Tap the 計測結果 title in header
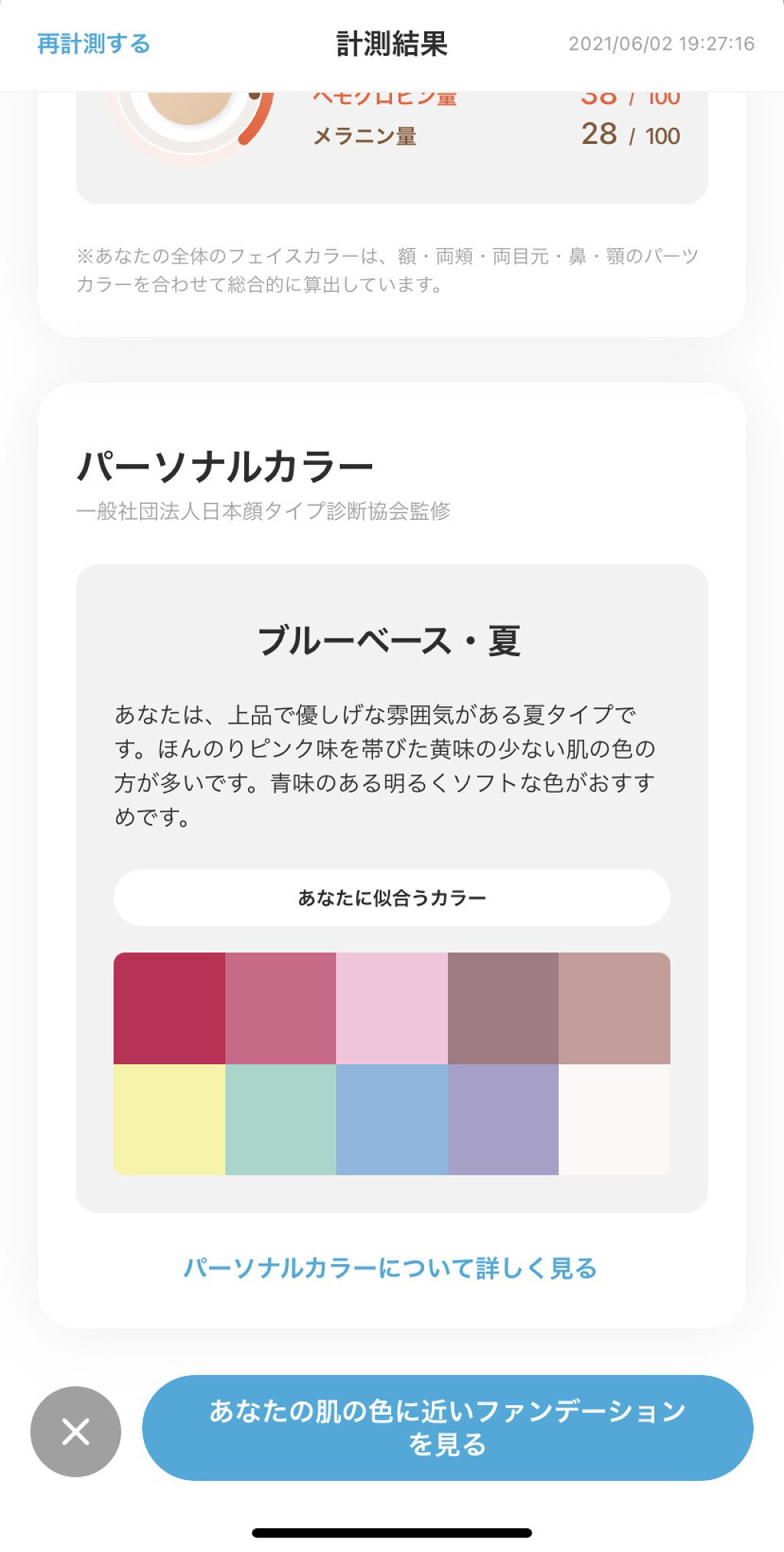 click(392, 44)
